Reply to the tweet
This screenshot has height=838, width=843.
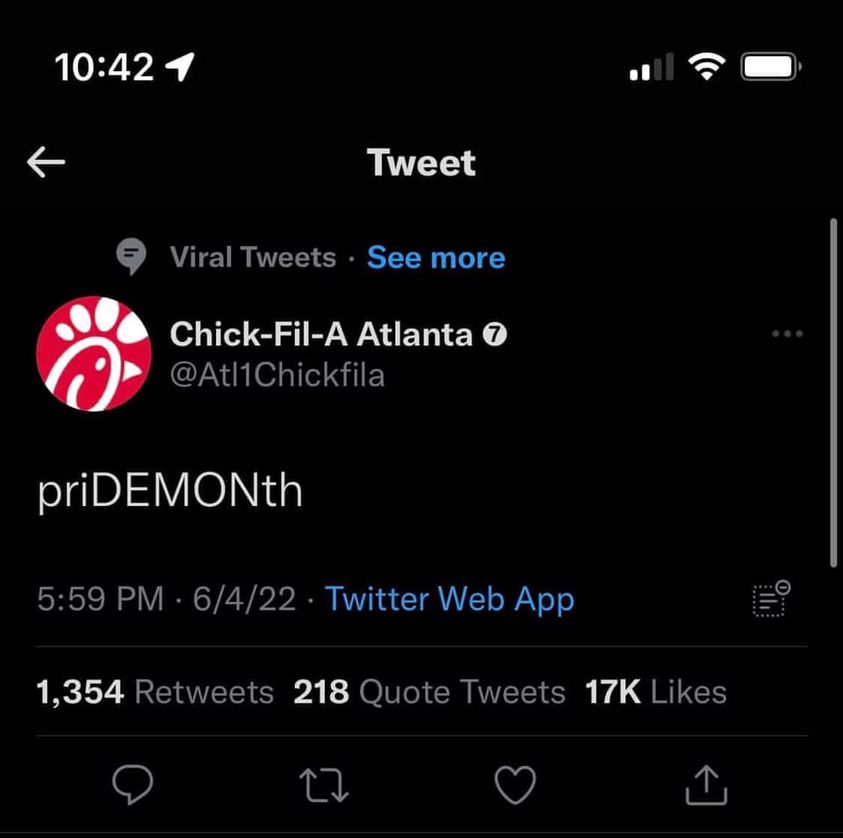131,786
